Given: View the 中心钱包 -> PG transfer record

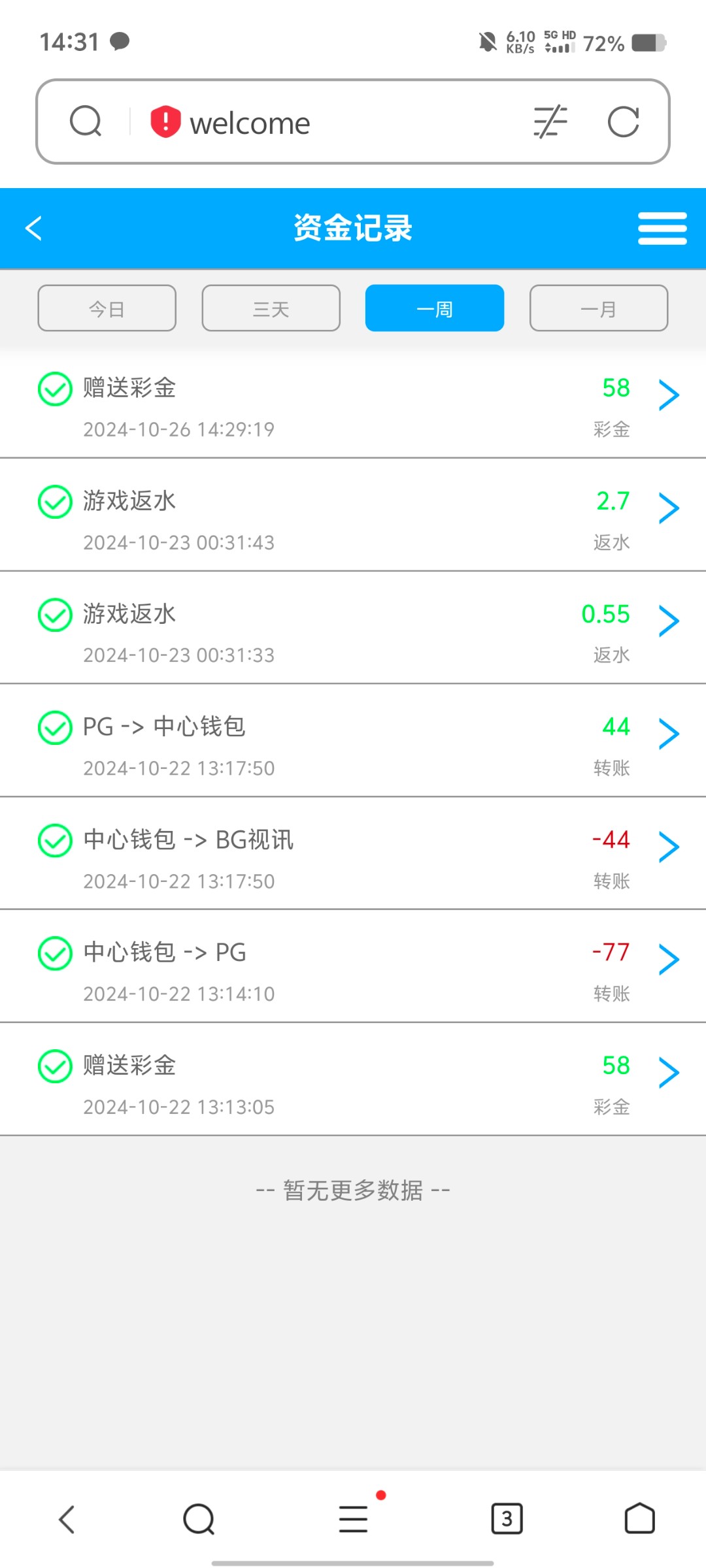Looking at the screenshot, I should [353, 966].
